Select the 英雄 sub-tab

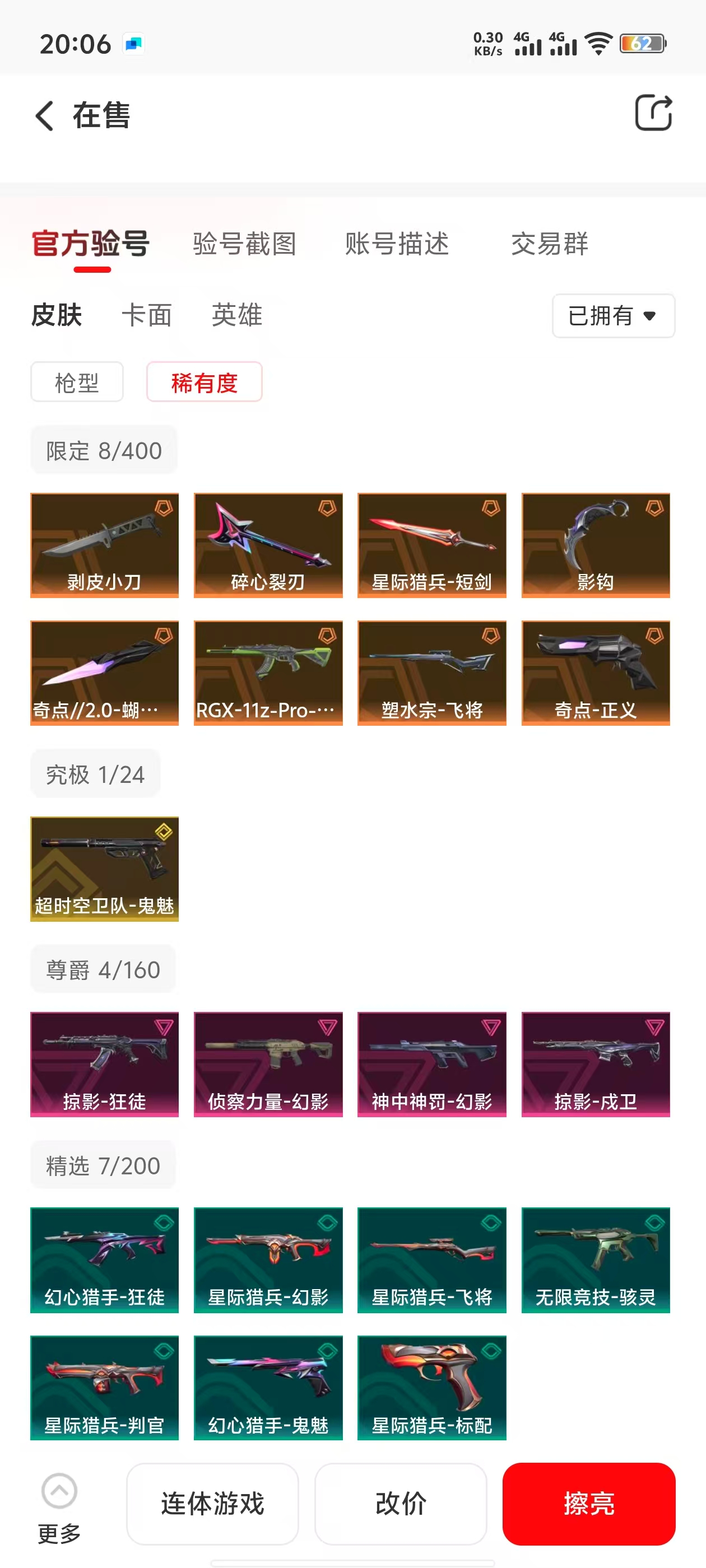pos(237,315)
